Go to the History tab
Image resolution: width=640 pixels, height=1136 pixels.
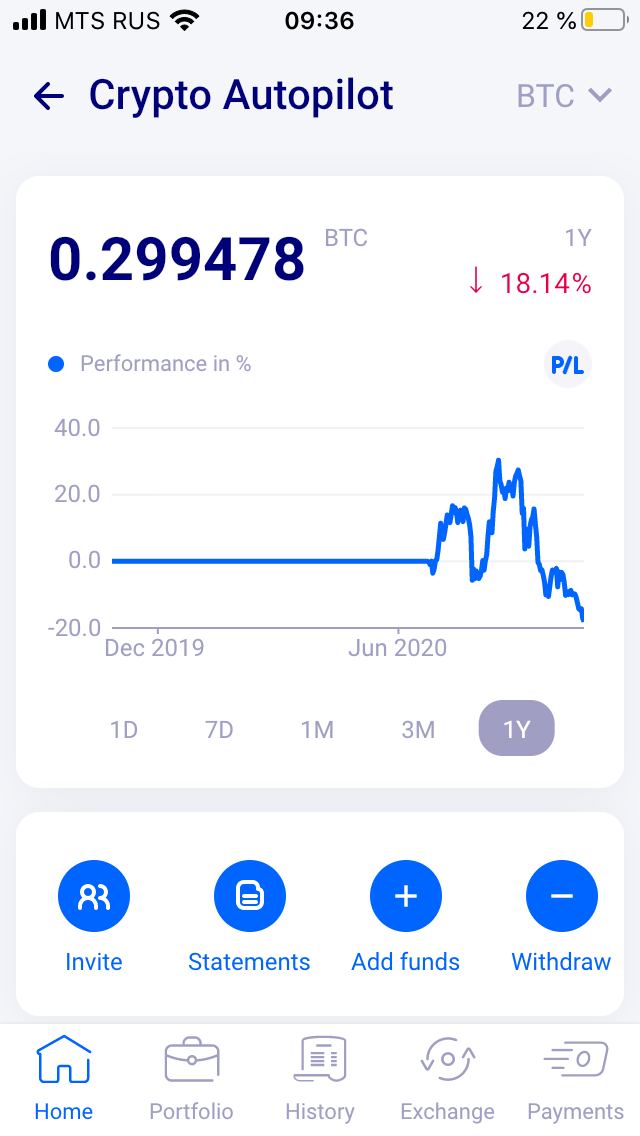coord(320,1078)
